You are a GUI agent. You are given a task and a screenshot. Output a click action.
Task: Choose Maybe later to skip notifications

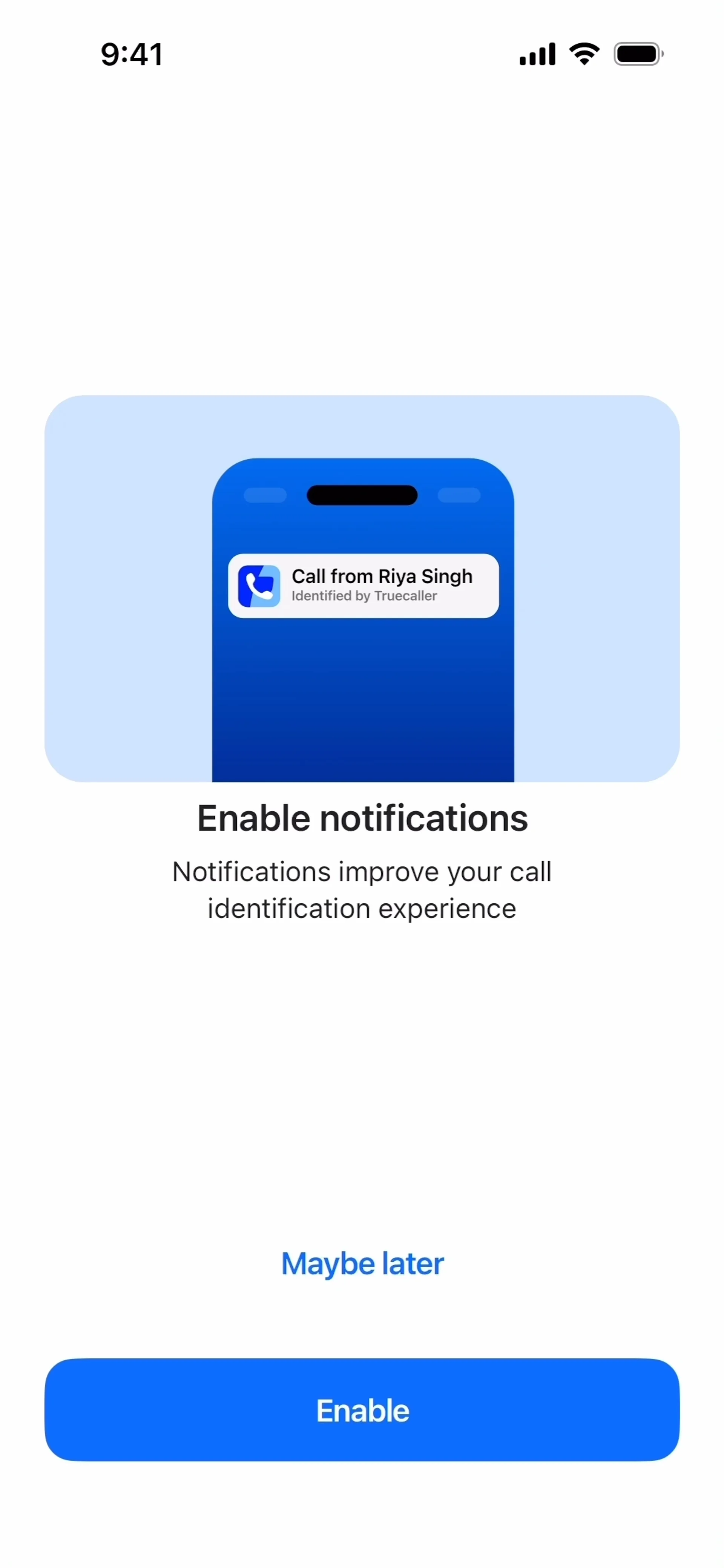point(362,1264)
